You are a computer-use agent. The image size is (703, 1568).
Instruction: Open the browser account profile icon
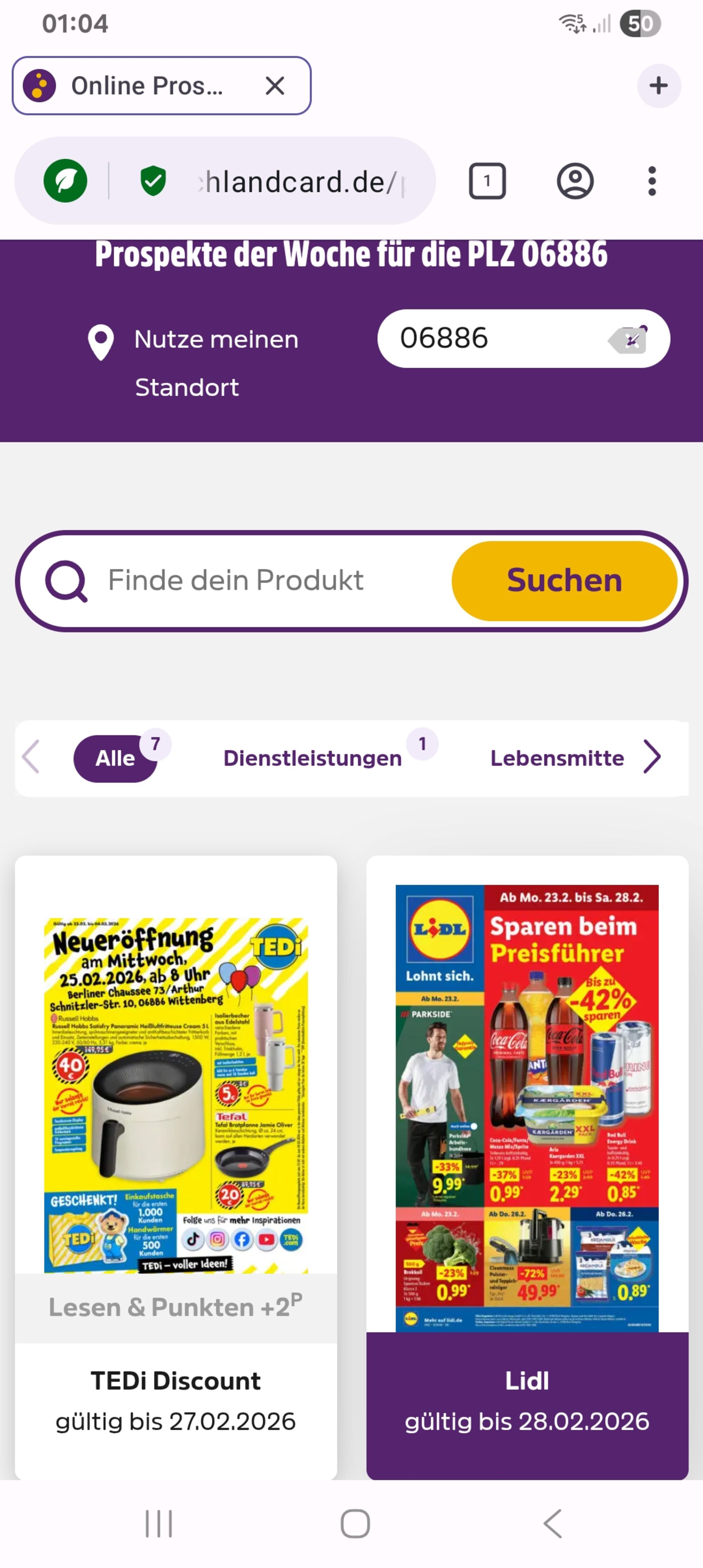[575, 181]
